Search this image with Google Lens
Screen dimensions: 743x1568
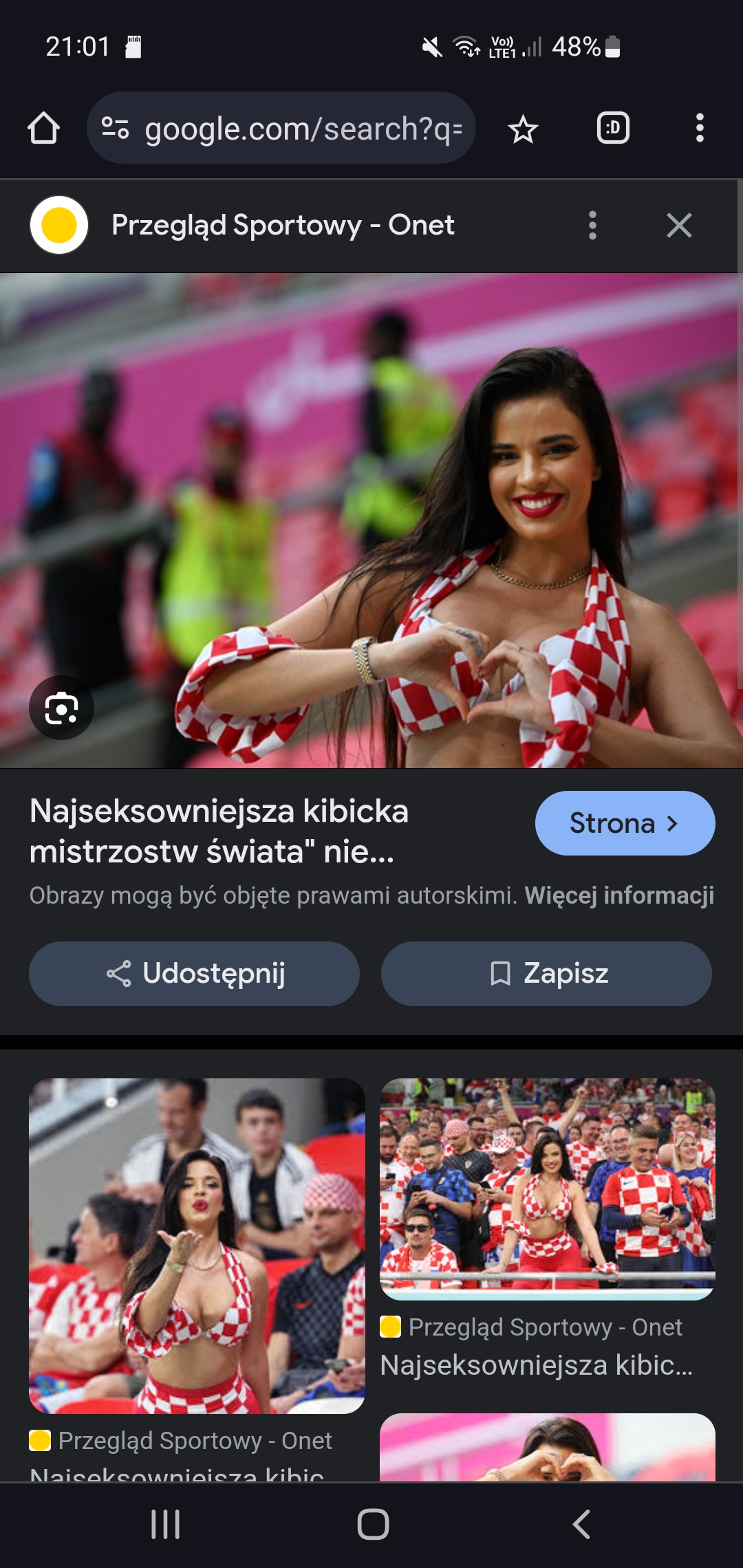[61, 708]
